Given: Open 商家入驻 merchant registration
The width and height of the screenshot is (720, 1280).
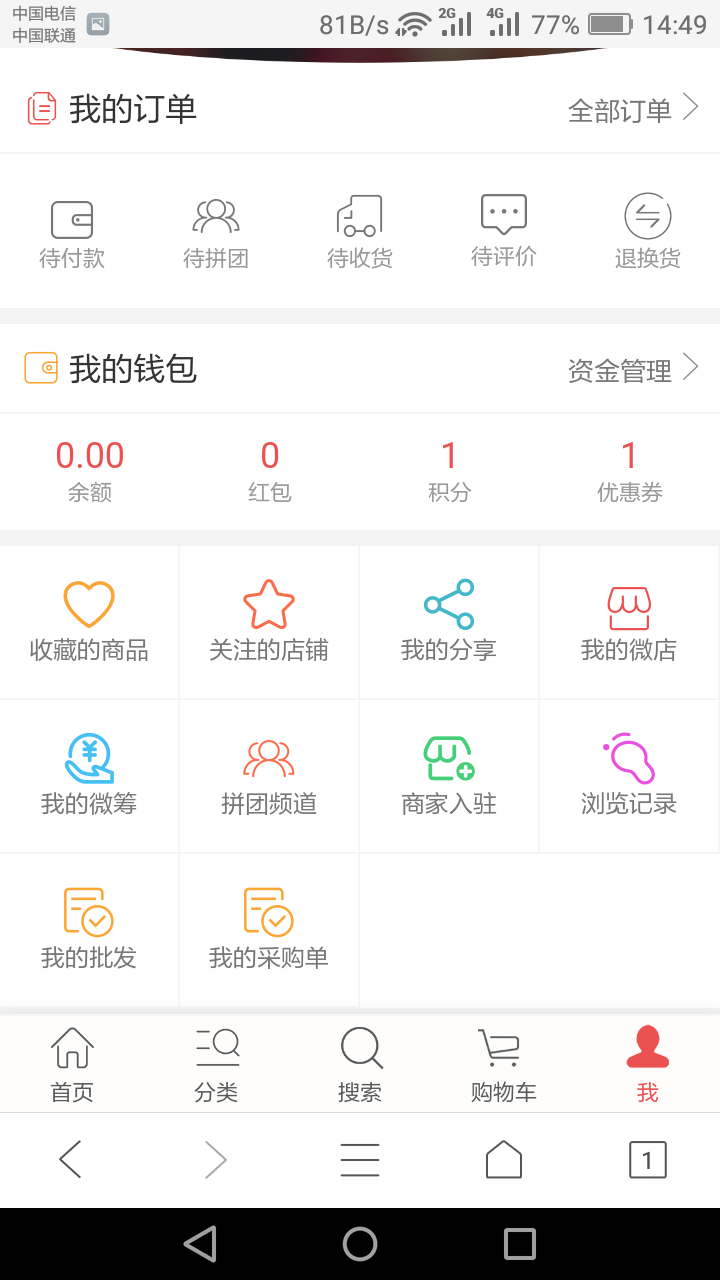Looking at the screenshot, I should pos(449,776).
